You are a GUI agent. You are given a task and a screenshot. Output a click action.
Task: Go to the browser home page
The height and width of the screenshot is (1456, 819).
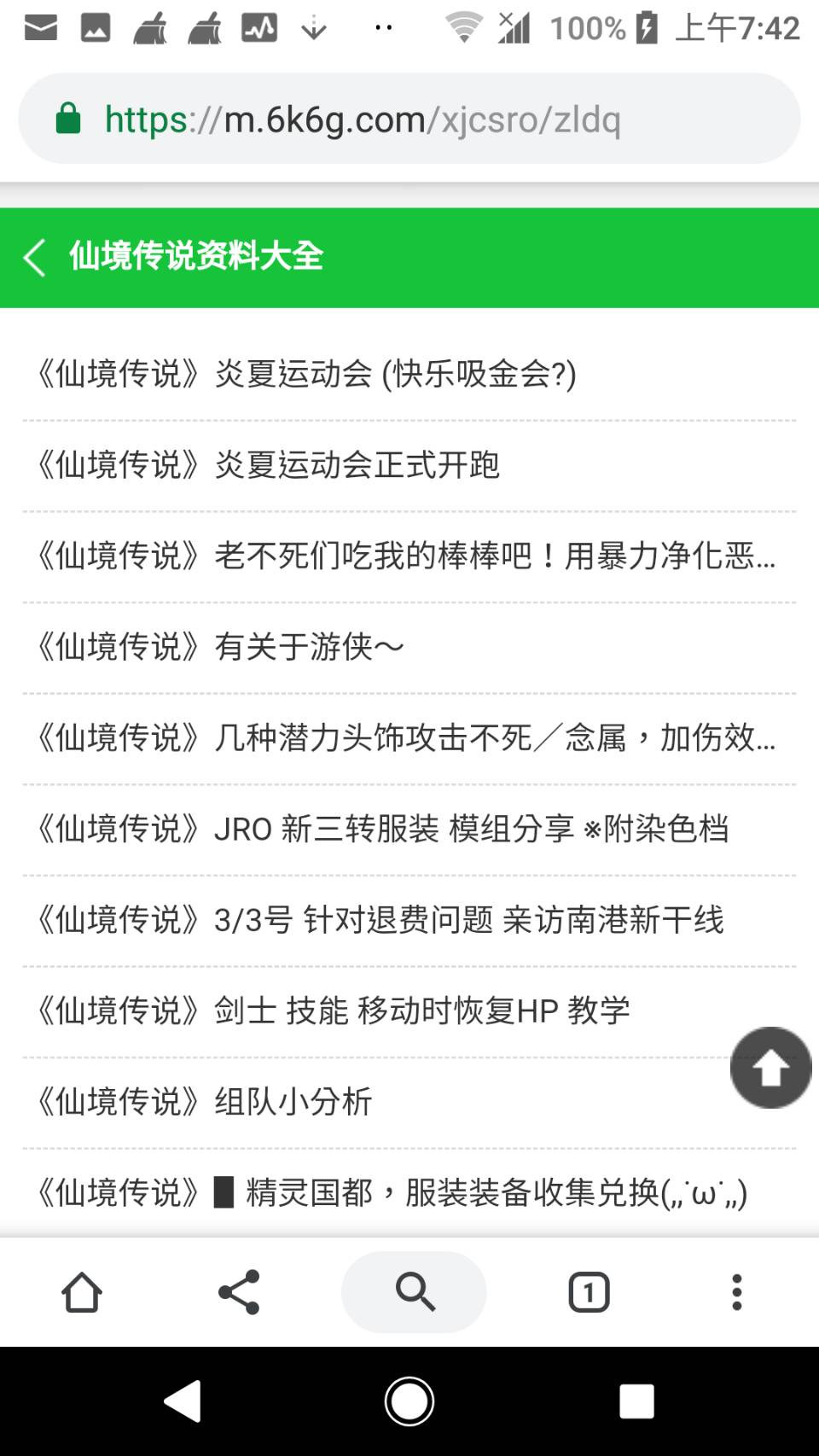(x=82, y=1292)
